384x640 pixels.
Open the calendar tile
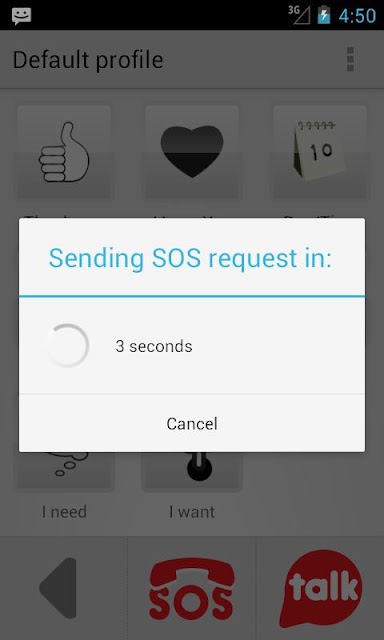pos(320,152)
